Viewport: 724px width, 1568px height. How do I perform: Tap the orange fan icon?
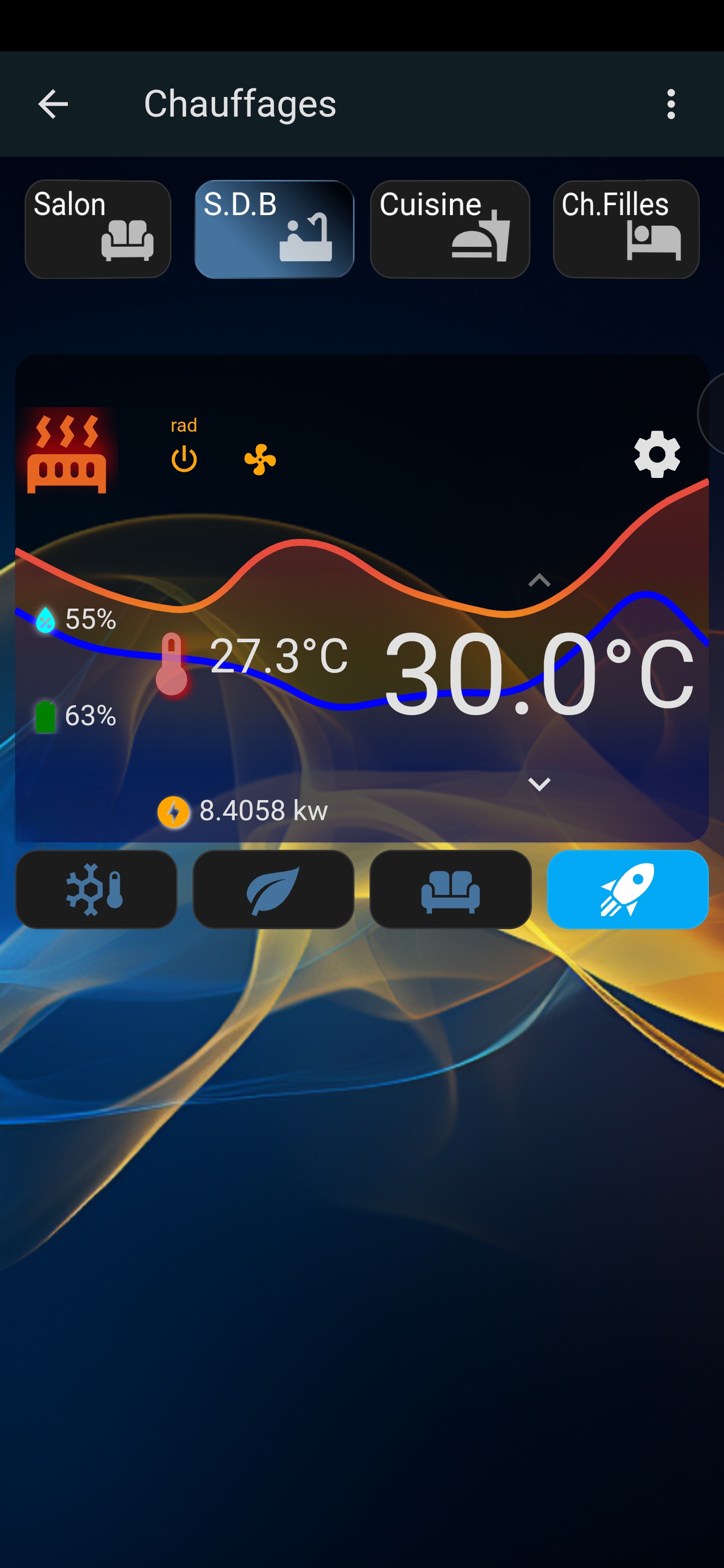pos(260,459)
